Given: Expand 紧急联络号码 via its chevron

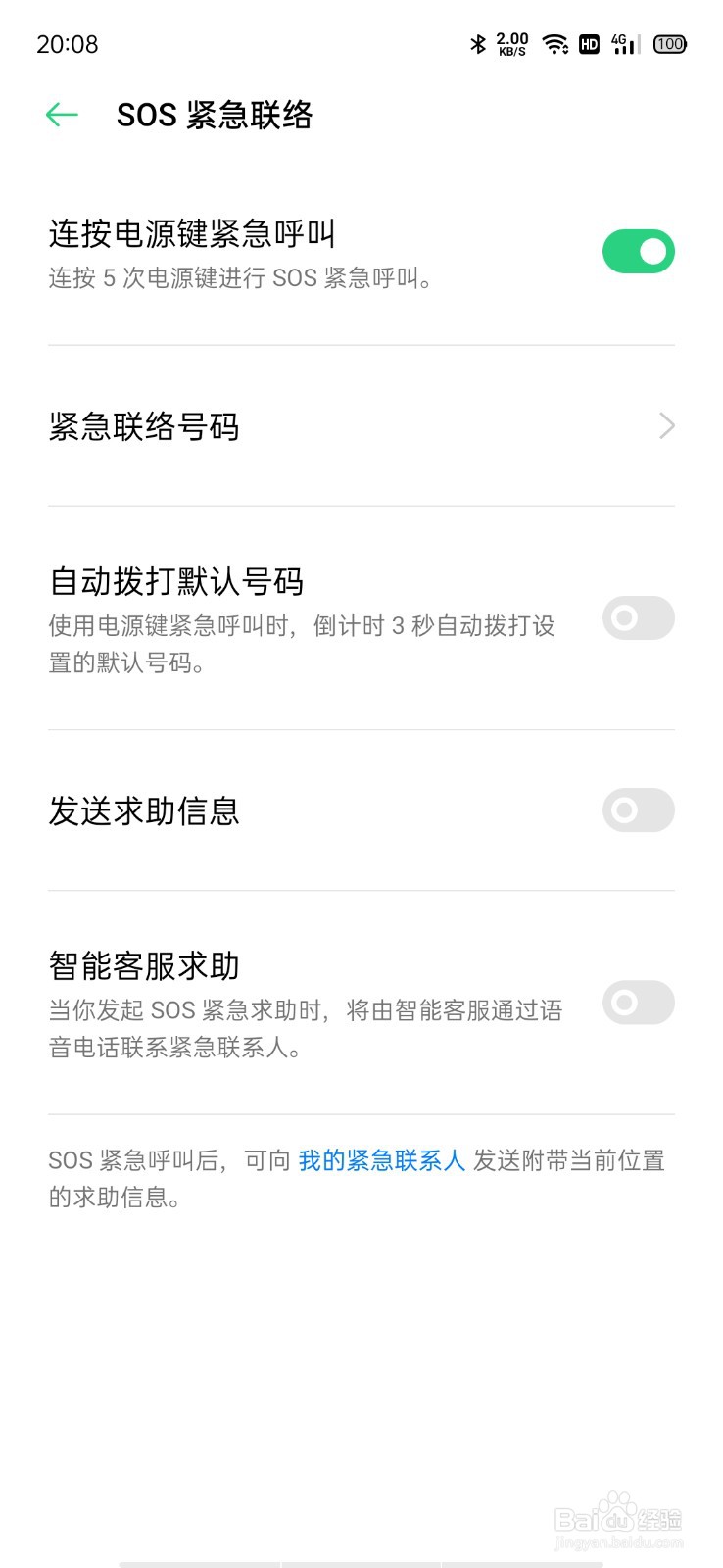Looking at the screenshot, I should coord(667,425).
